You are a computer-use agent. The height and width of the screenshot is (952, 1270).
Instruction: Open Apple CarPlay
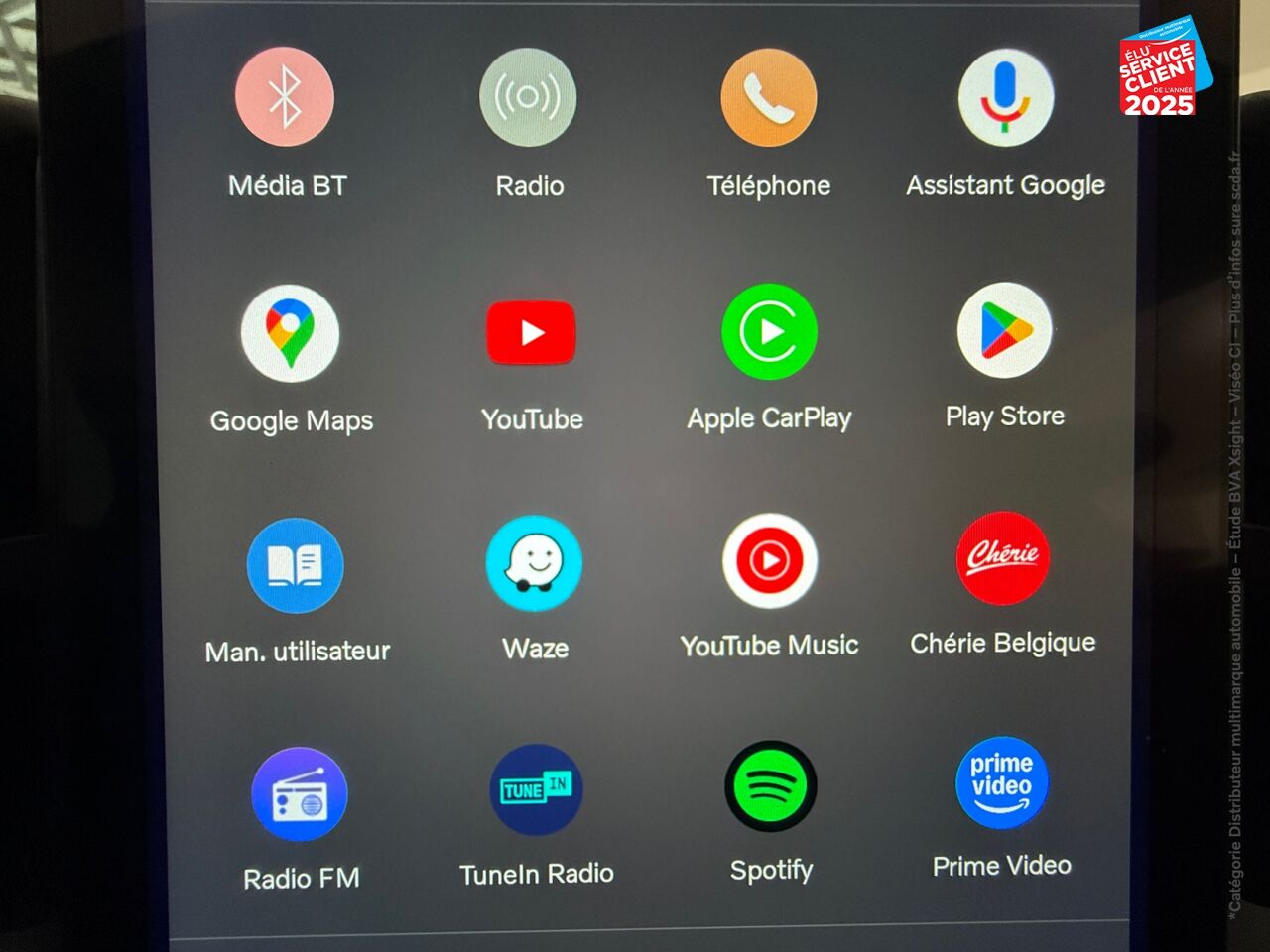click(x=769, y=332)
